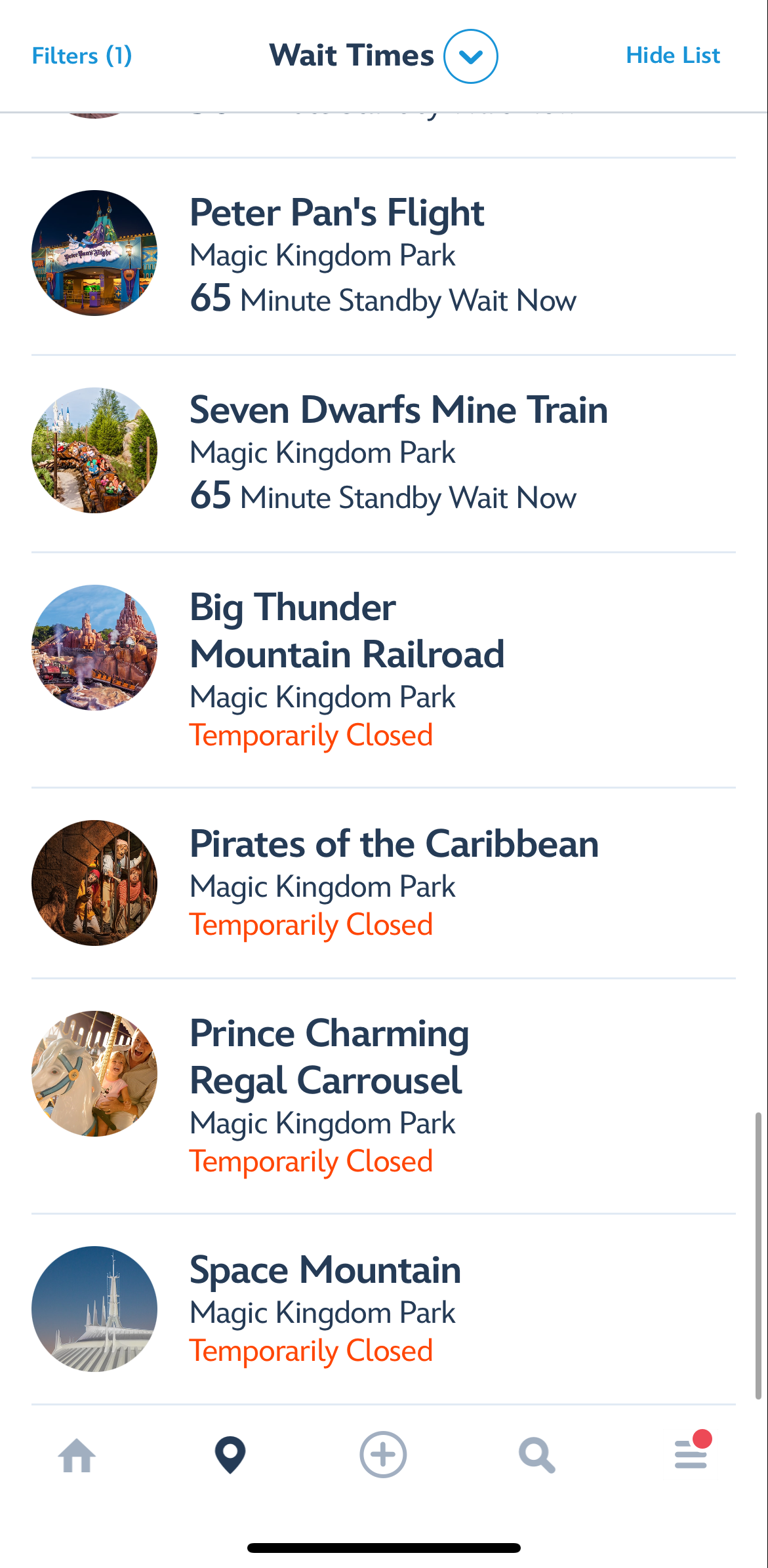
Task: Open Peter Pan's Flight details
Action: tap(336, 213)
